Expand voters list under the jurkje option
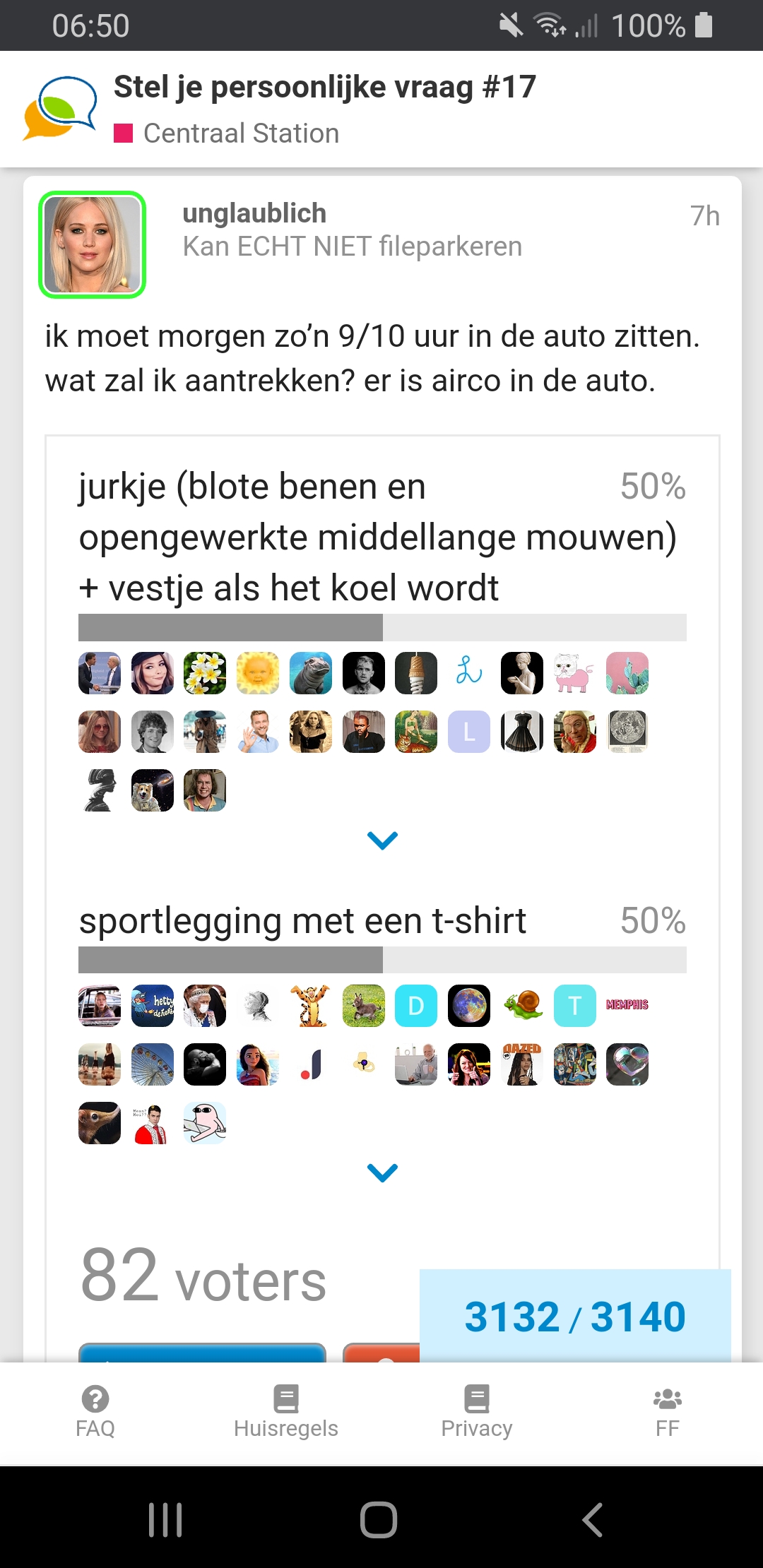The width and height of the screenshot is (763, 1568). (383, 841)
